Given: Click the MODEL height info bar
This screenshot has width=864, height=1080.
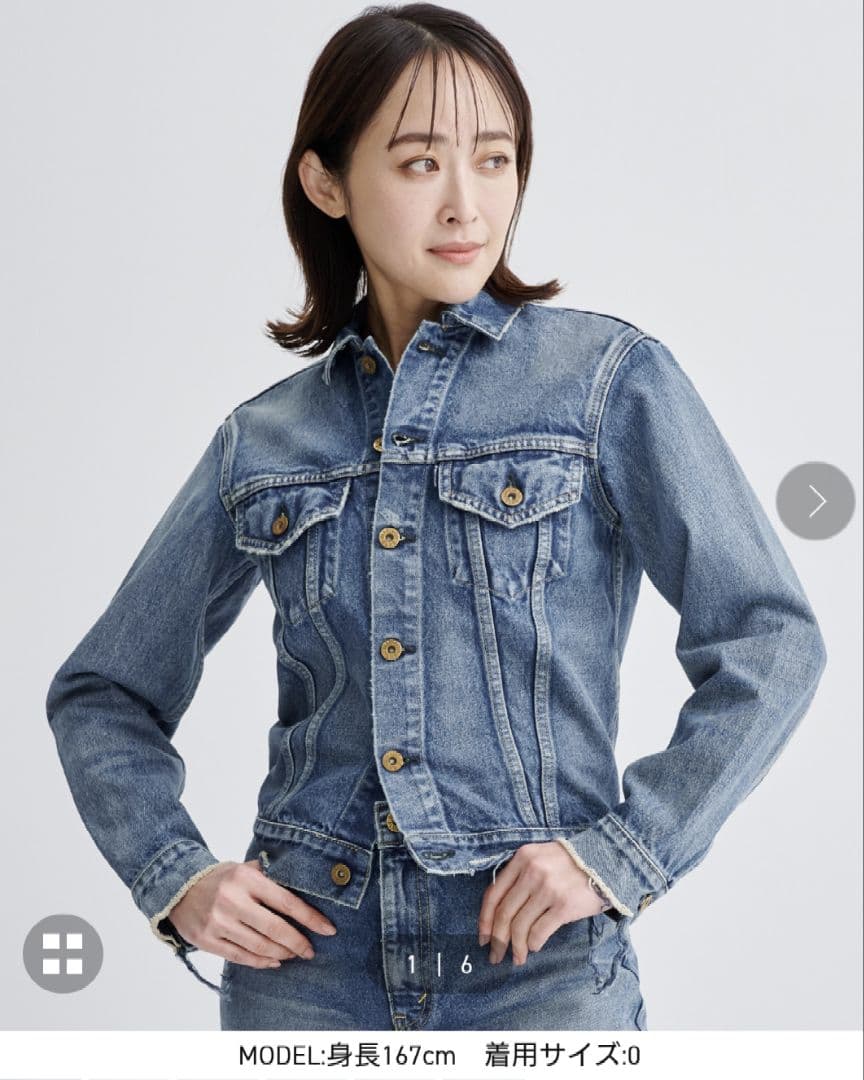Looking at the screenshot, I should 432,1053.
